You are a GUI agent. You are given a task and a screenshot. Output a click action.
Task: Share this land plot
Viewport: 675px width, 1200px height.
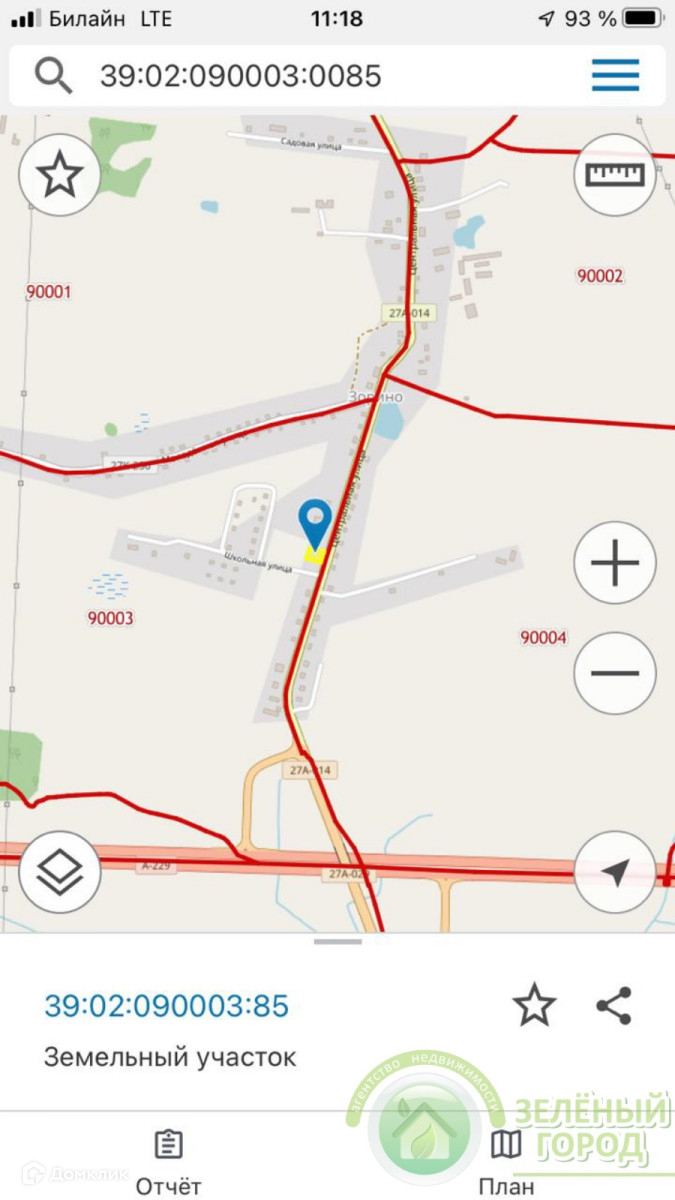click(614, 1005)
